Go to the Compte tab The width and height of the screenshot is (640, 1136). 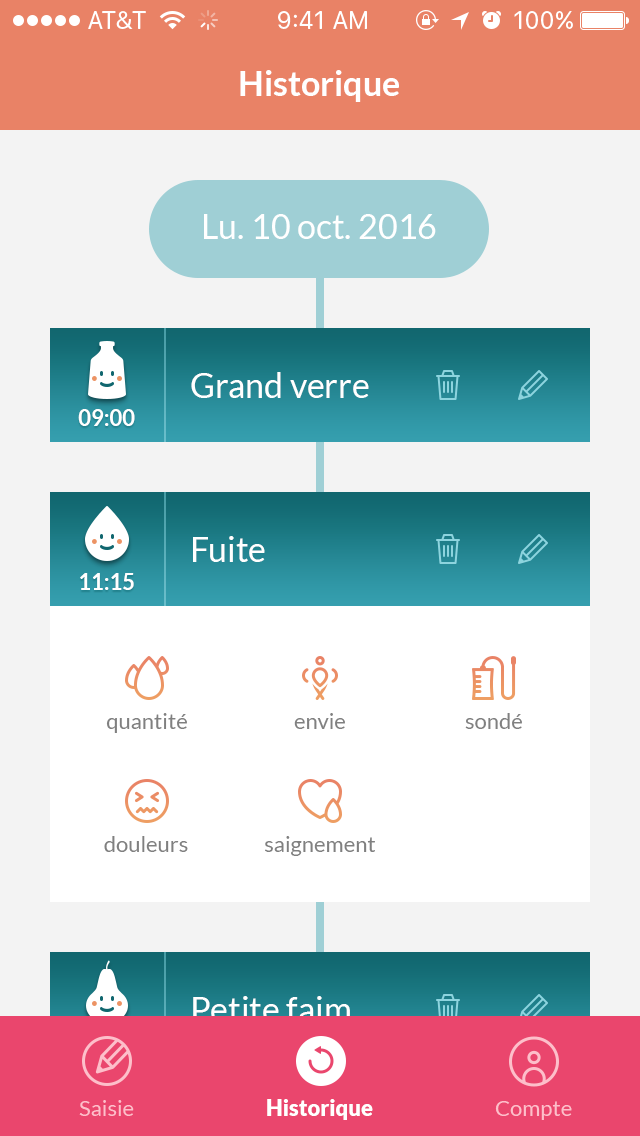point(533,1077)
